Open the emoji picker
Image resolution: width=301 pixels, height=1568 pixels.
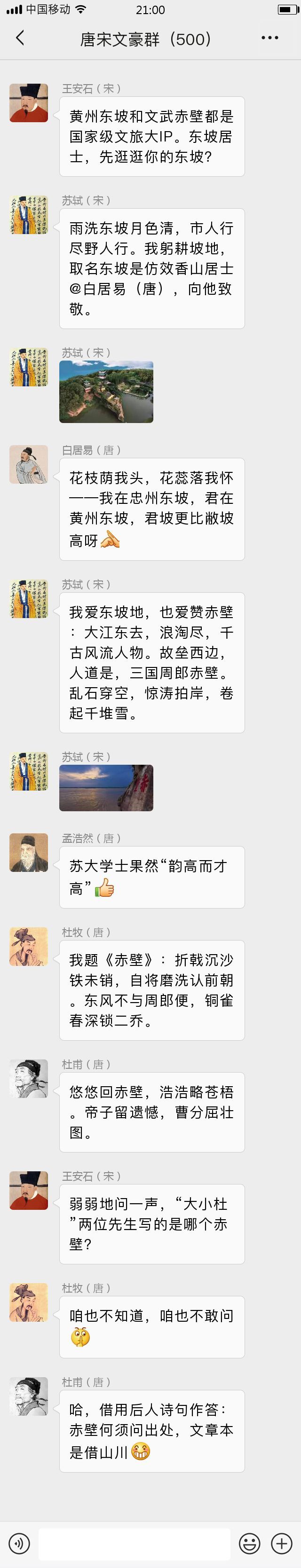pyautogui.click(x=249, y=1543)
